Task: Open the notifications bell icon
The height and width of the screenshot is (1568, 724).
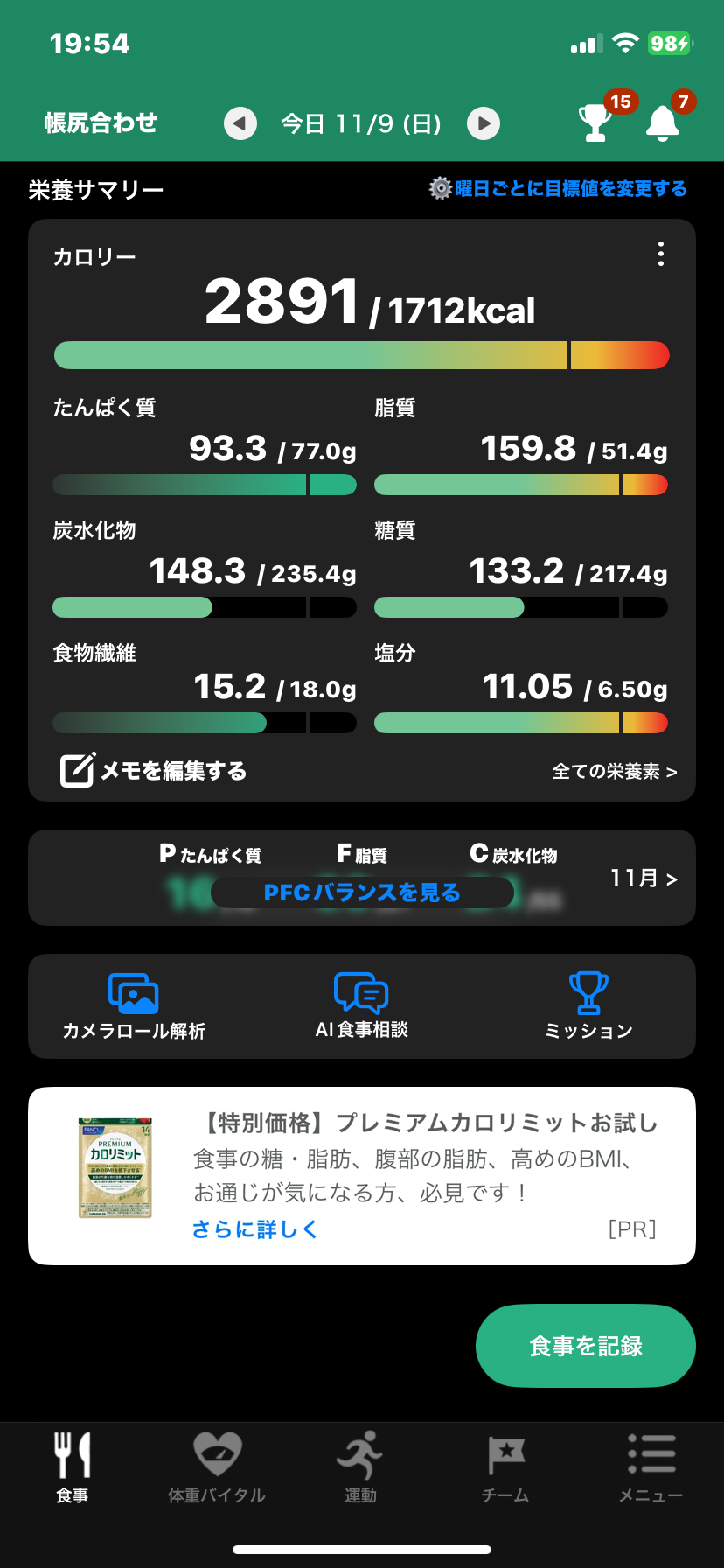Action: click(x=663, y=125)
